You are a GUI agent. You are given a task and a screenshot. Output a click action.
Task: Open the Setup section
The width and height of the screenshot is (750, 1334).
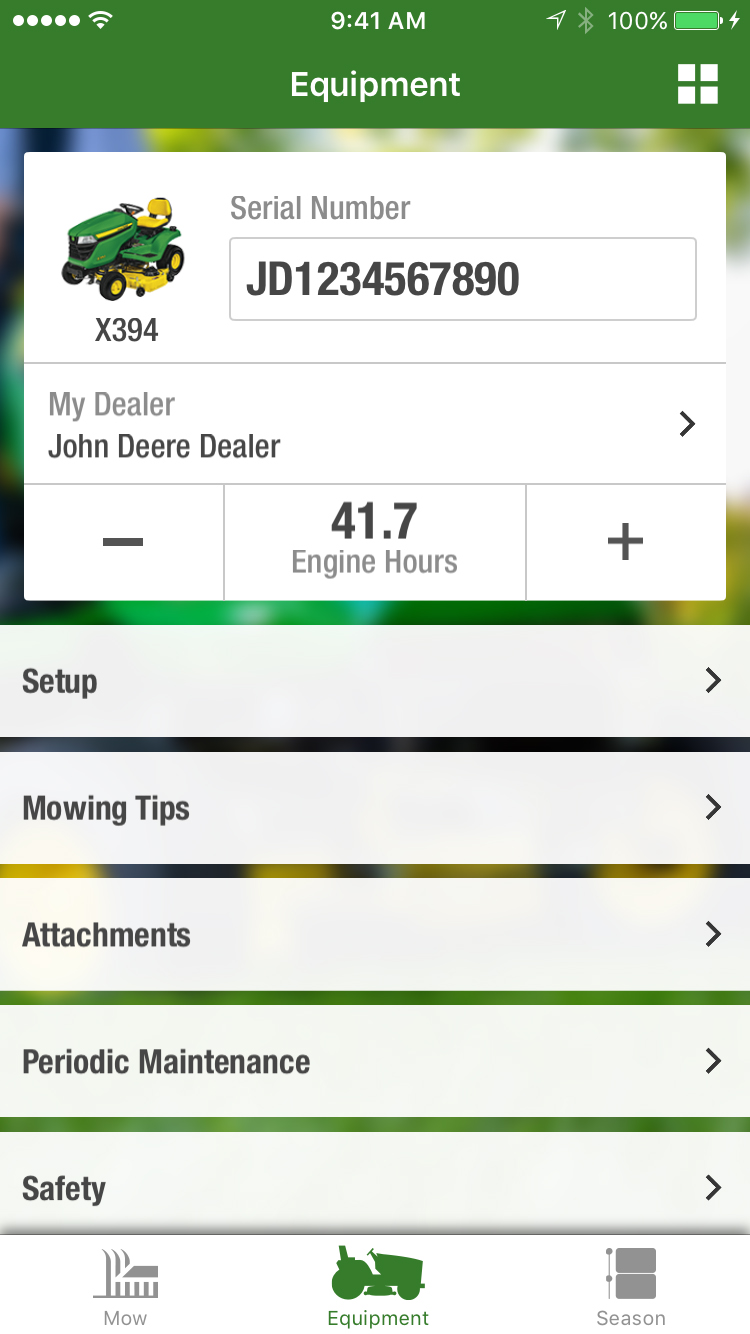pos(374,682)
